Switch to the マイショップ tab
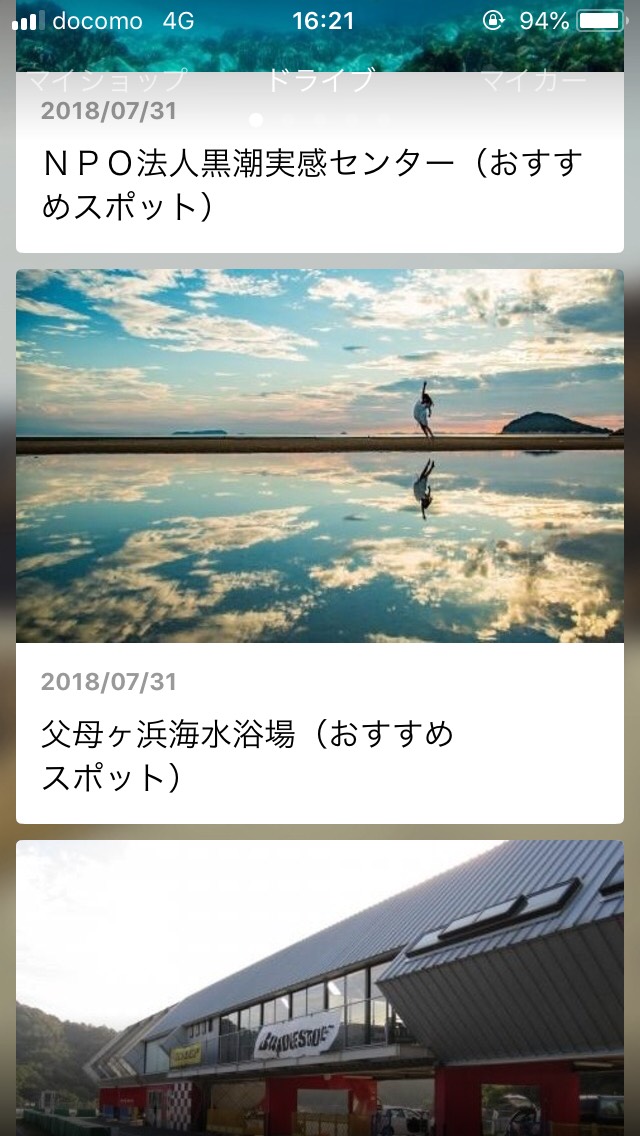This screenshot has width=640, height=1136. tap(106, 80)
